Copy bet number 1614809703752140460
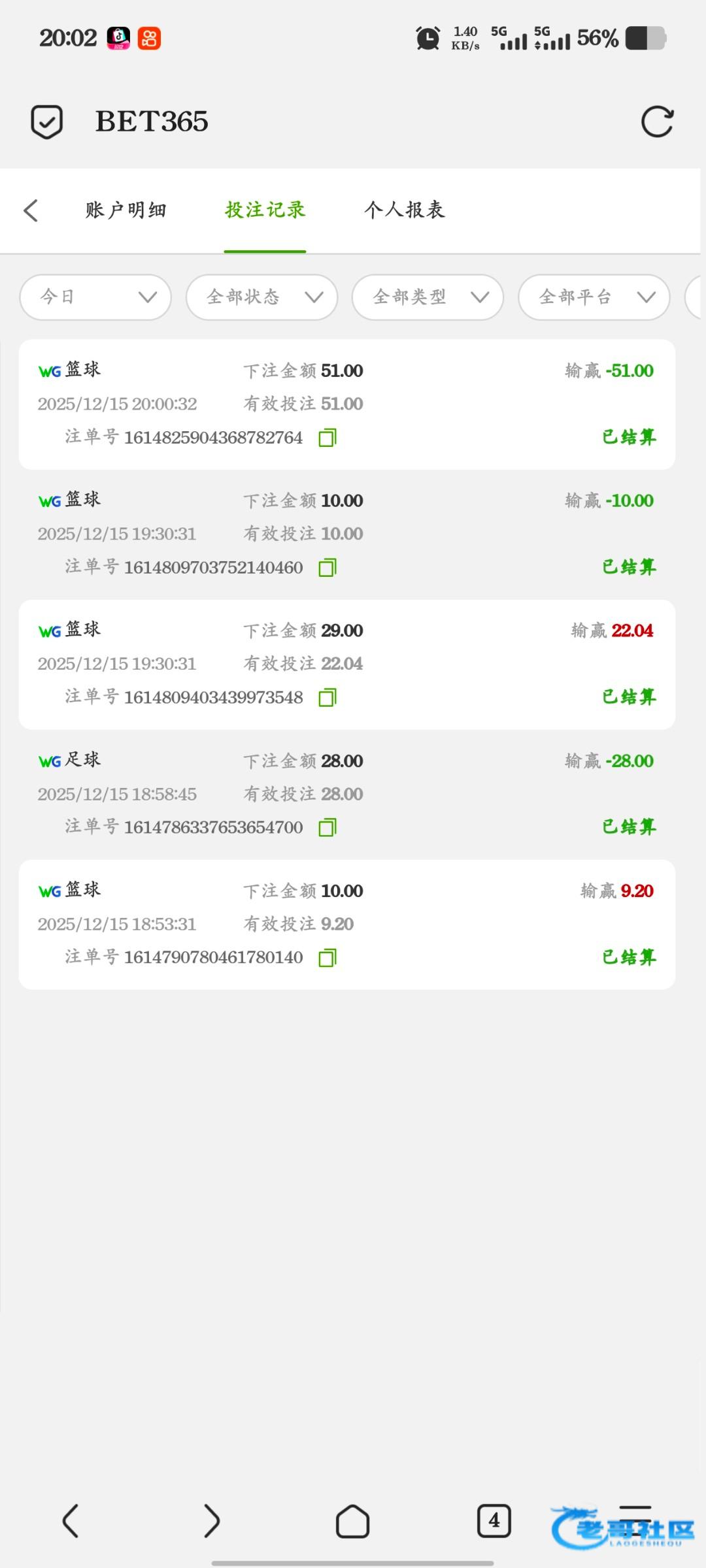 click(328, 567)
